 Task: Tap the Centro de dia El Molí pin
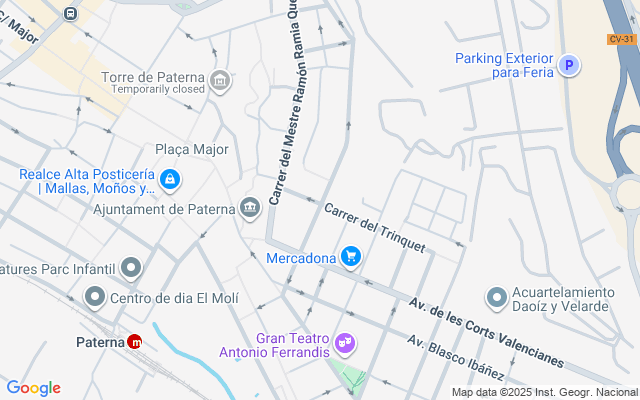pyautogui.click(x=95, y=296)
